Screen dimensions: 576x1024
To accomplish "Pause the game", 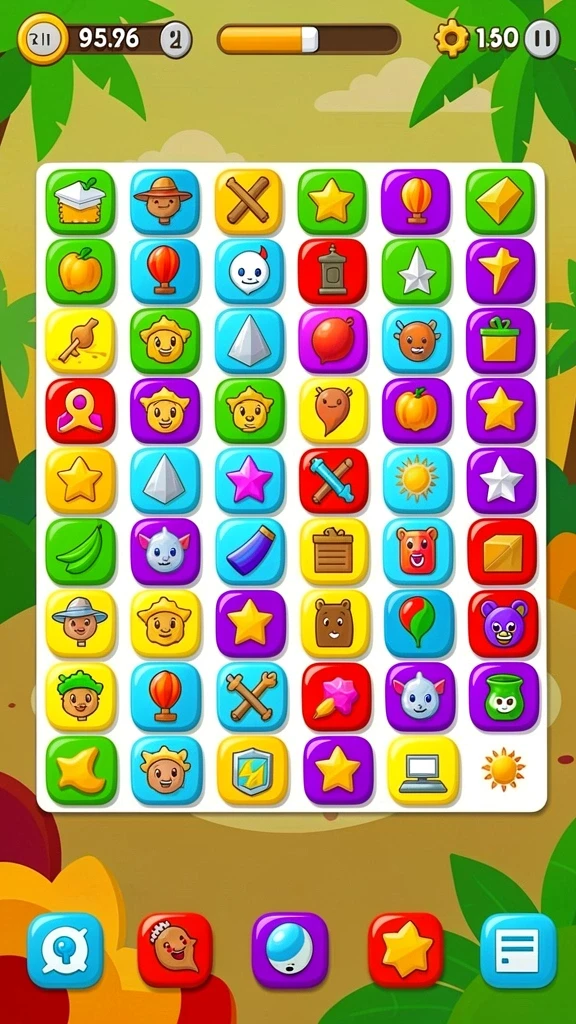I will pyautogui.click(x=541, y=39).
